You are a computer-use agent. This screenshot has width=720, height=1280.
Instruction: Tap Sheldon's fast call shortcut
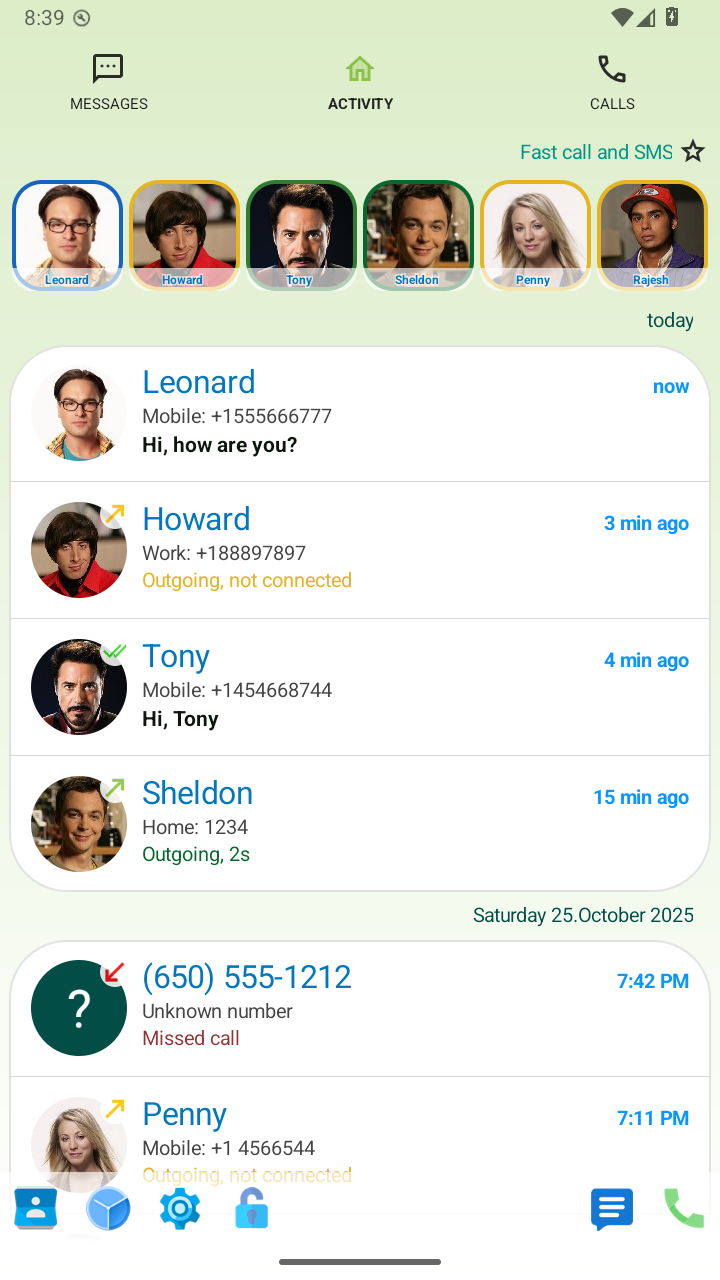pos(418,236)
